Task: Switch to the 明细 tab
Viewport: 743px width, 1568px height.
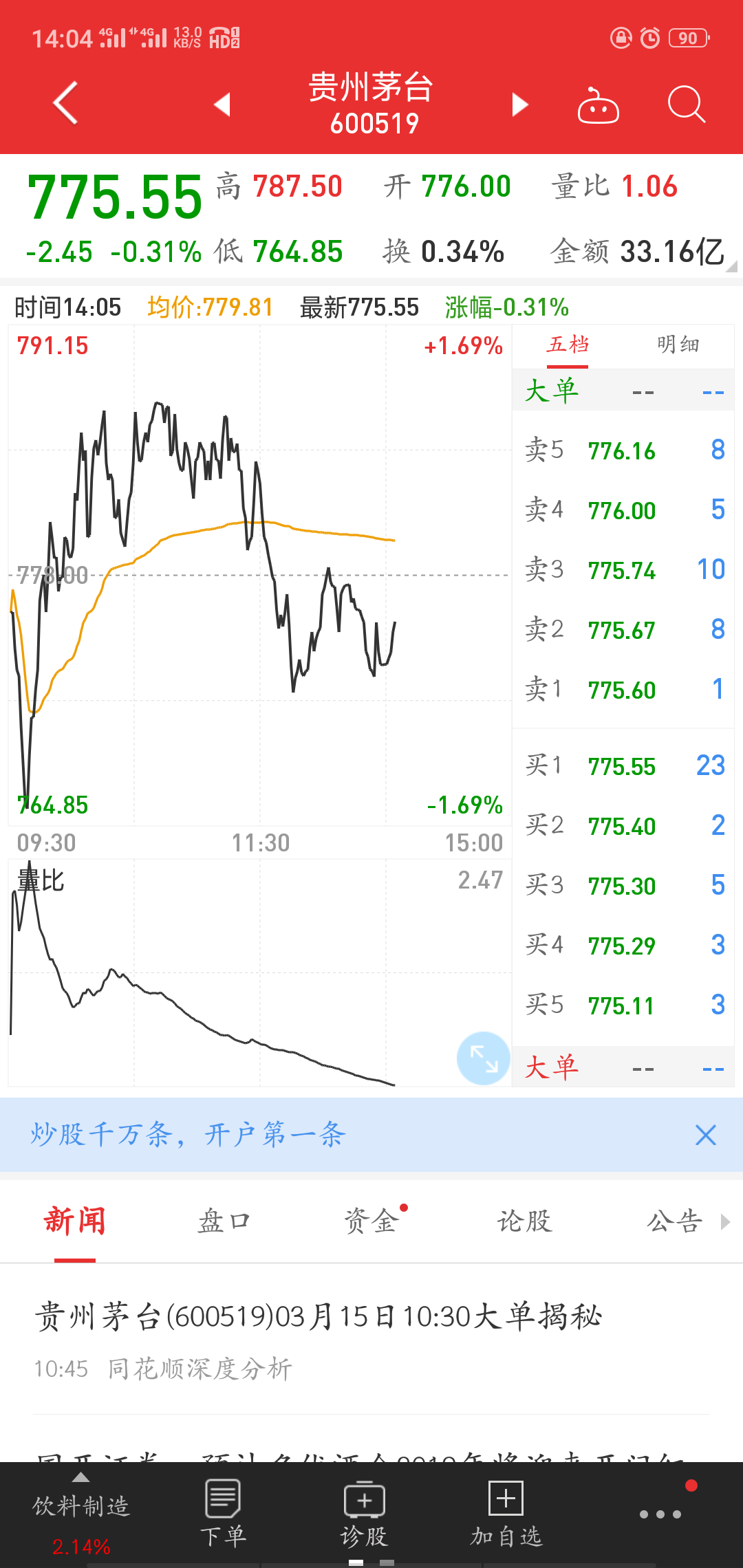Action: [x=678, y=345]
